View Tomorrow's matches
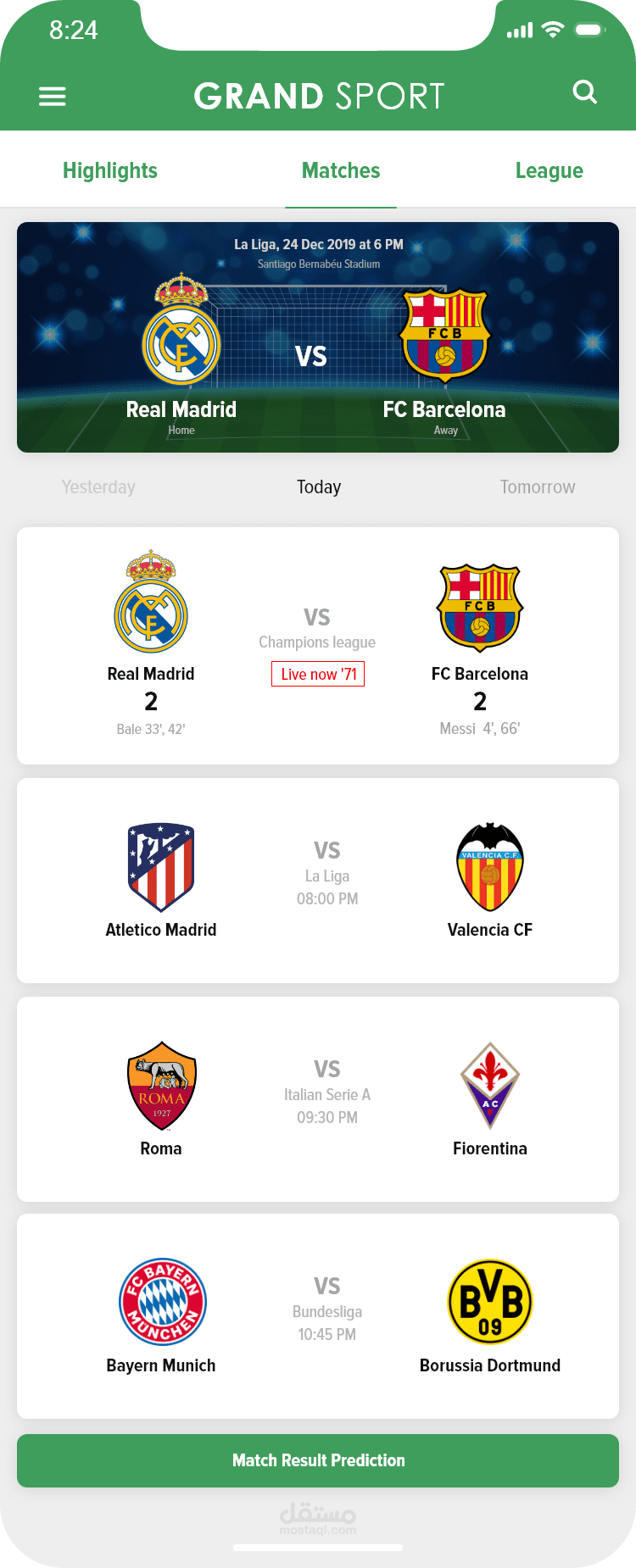The width and height of the screenshot is (636, 1568). 537,487
